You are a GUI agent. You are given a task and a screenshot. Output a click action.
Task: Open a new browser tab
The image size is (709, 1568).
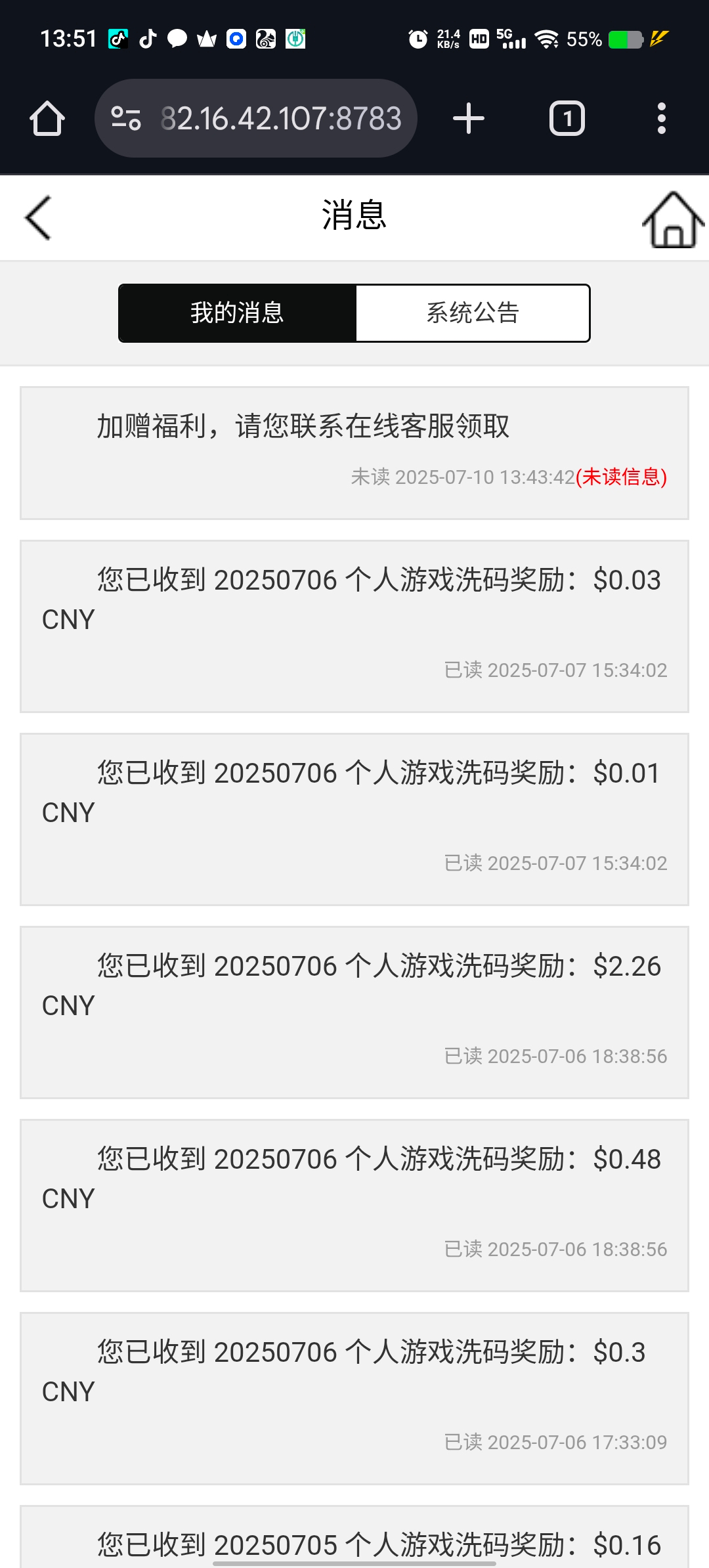tap(469, 118)
